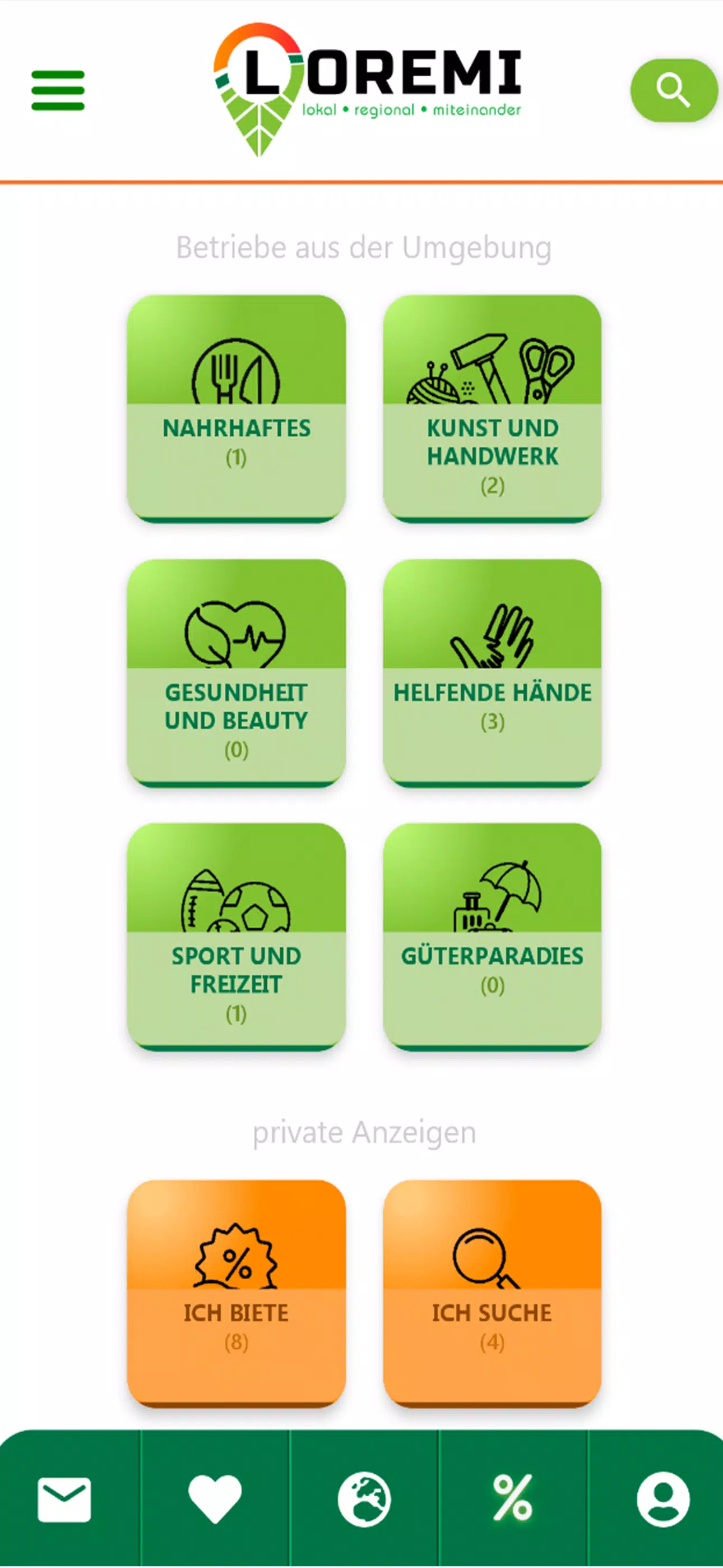Tap the green search button

[x=673, y=90]
